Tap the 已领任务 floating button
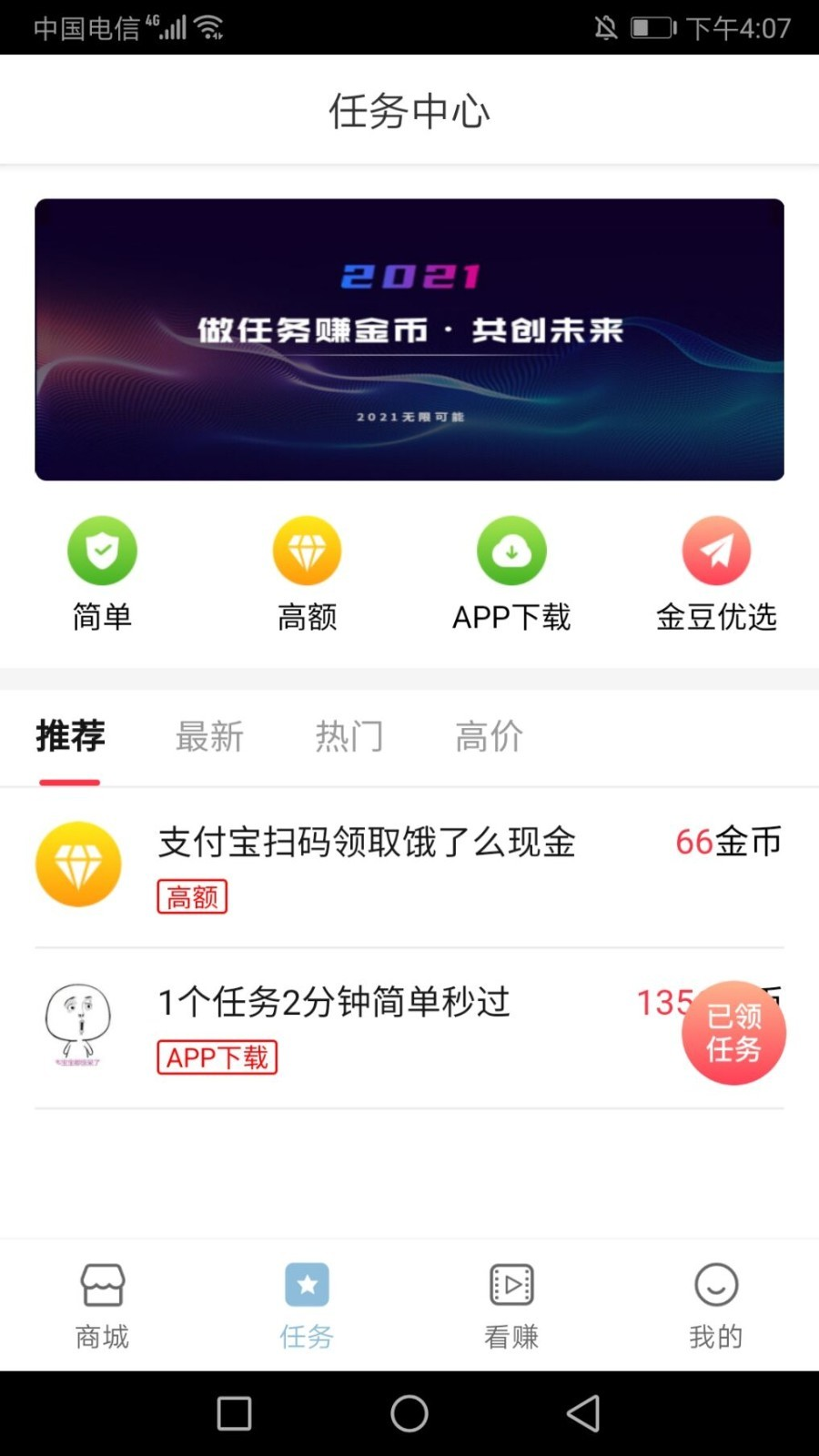The width and height of the screenshot is (819, 1456). [733, 1033]
